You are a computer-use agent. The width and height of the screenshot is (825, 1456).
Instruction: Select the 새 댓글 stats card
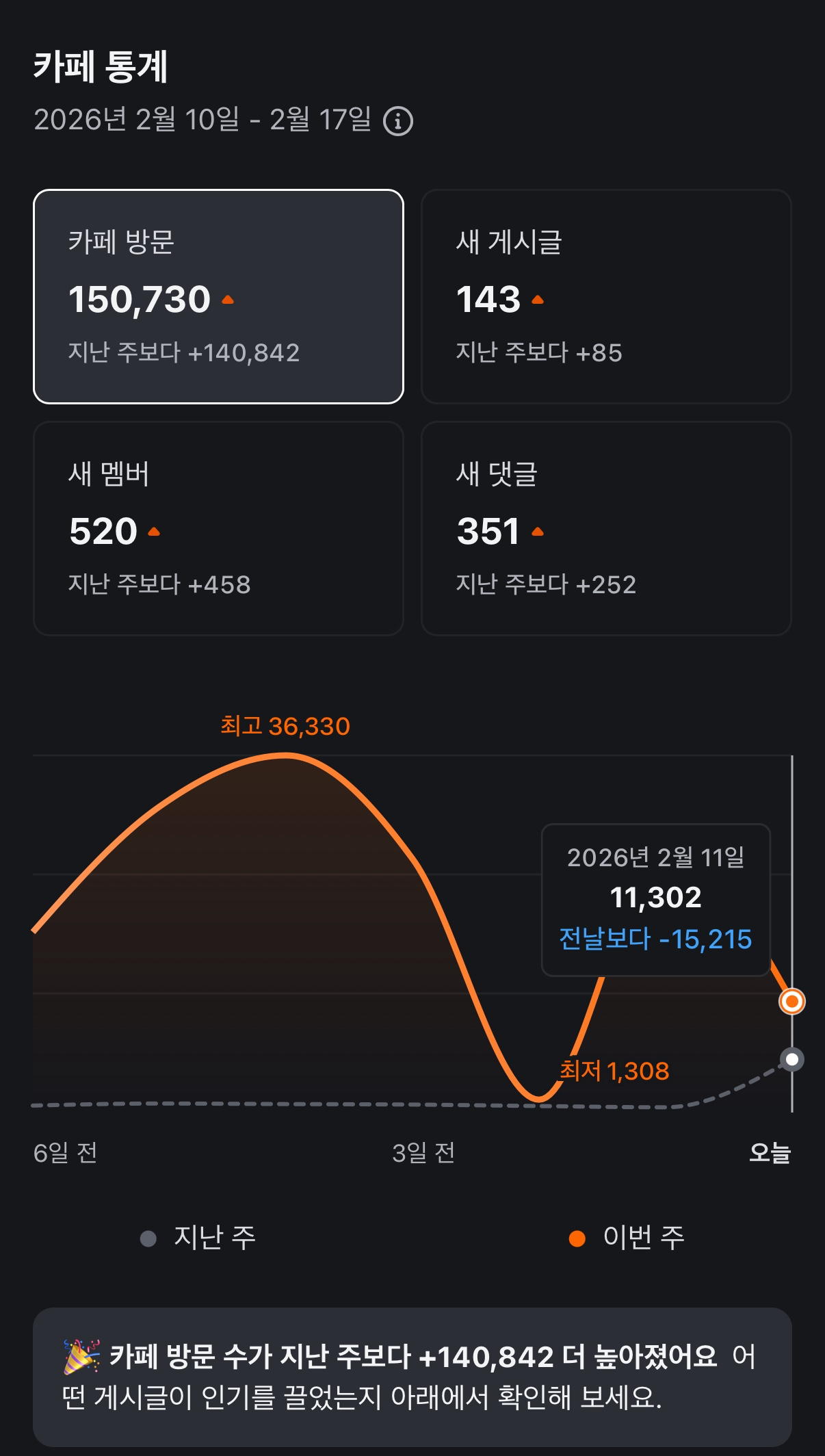click(x=606, y=528)
